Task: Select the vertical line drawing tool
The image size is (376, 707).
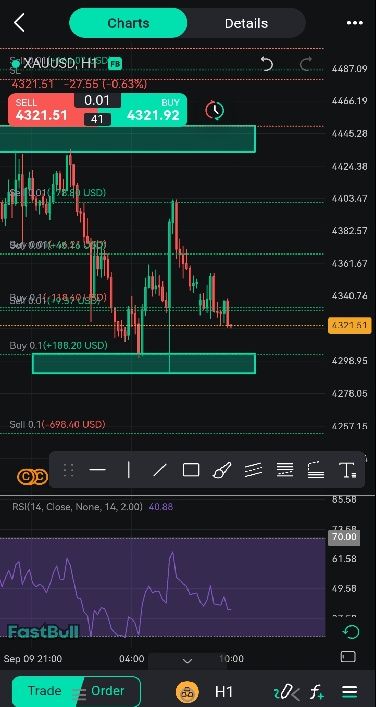Action: (x=129, y=470)
